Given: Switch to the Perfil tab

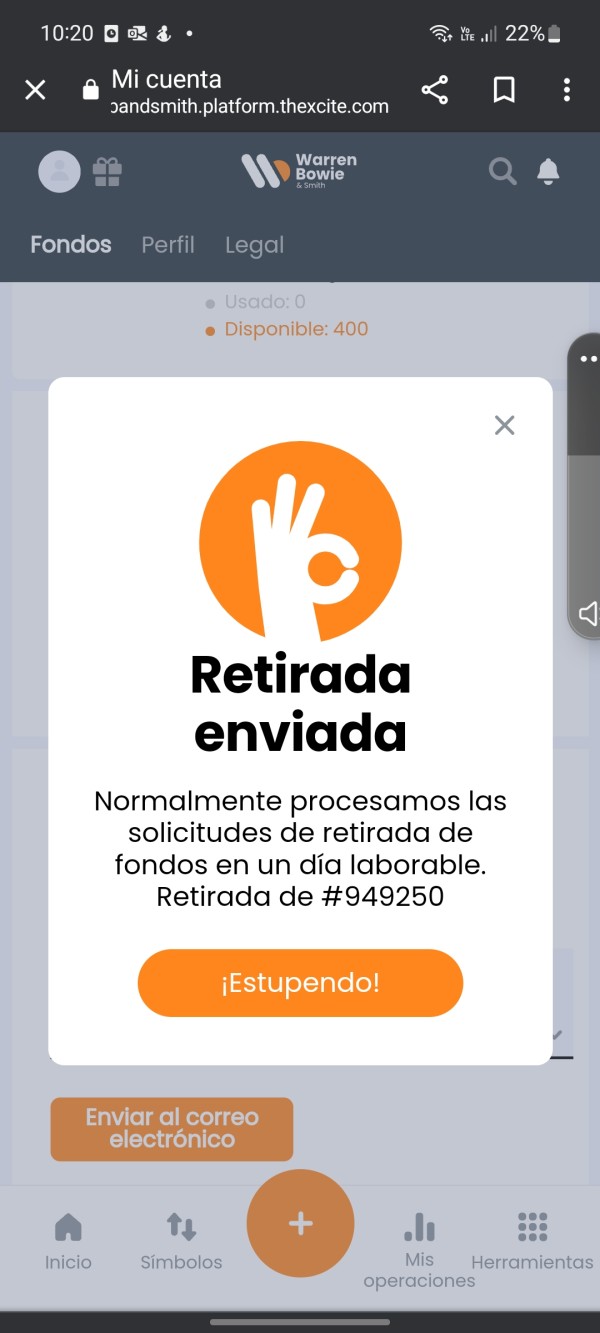Looking at the screenshot, I should coord(168,244).
